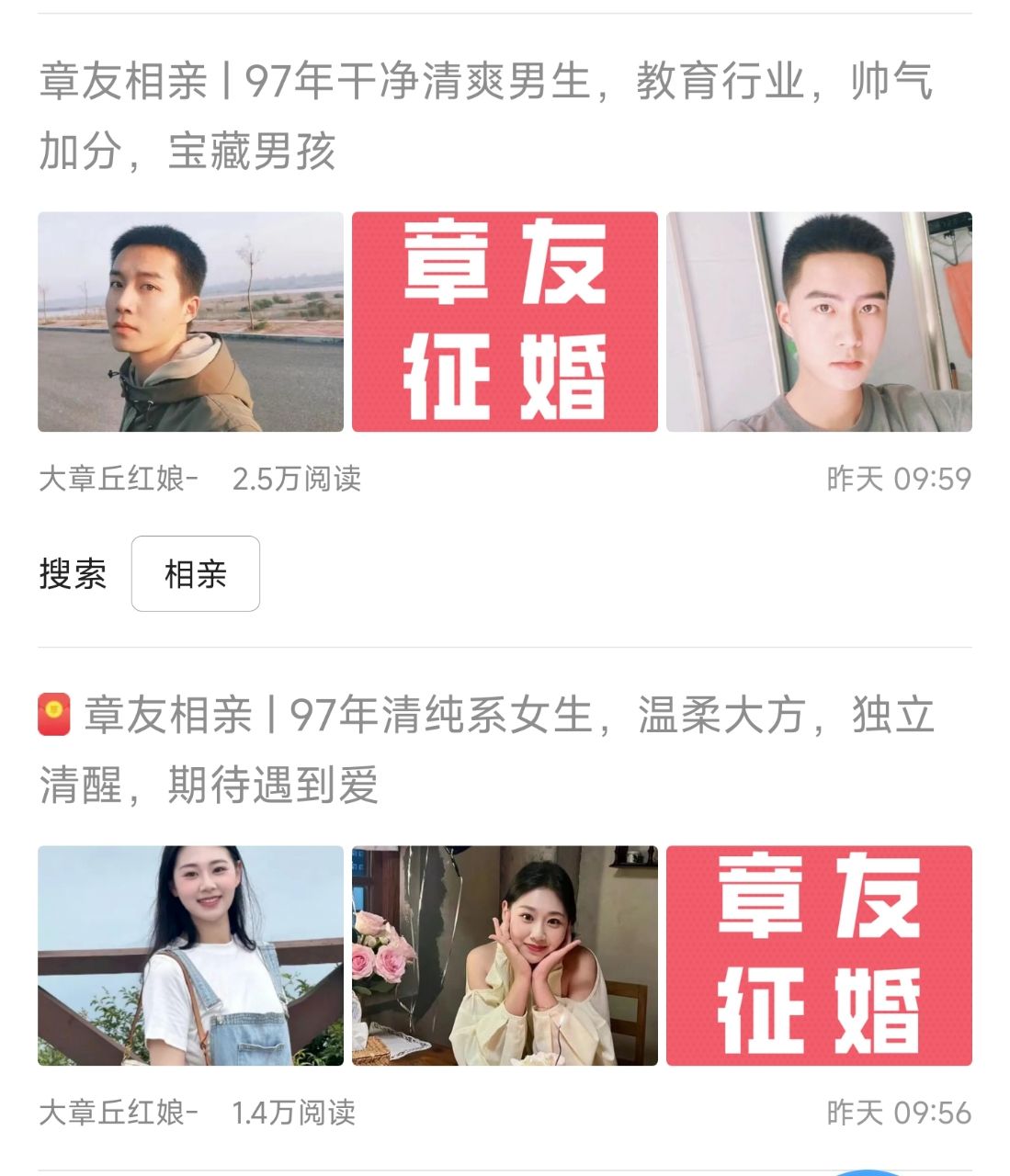Tap the 相亲 search chip

tap(195, 574)
